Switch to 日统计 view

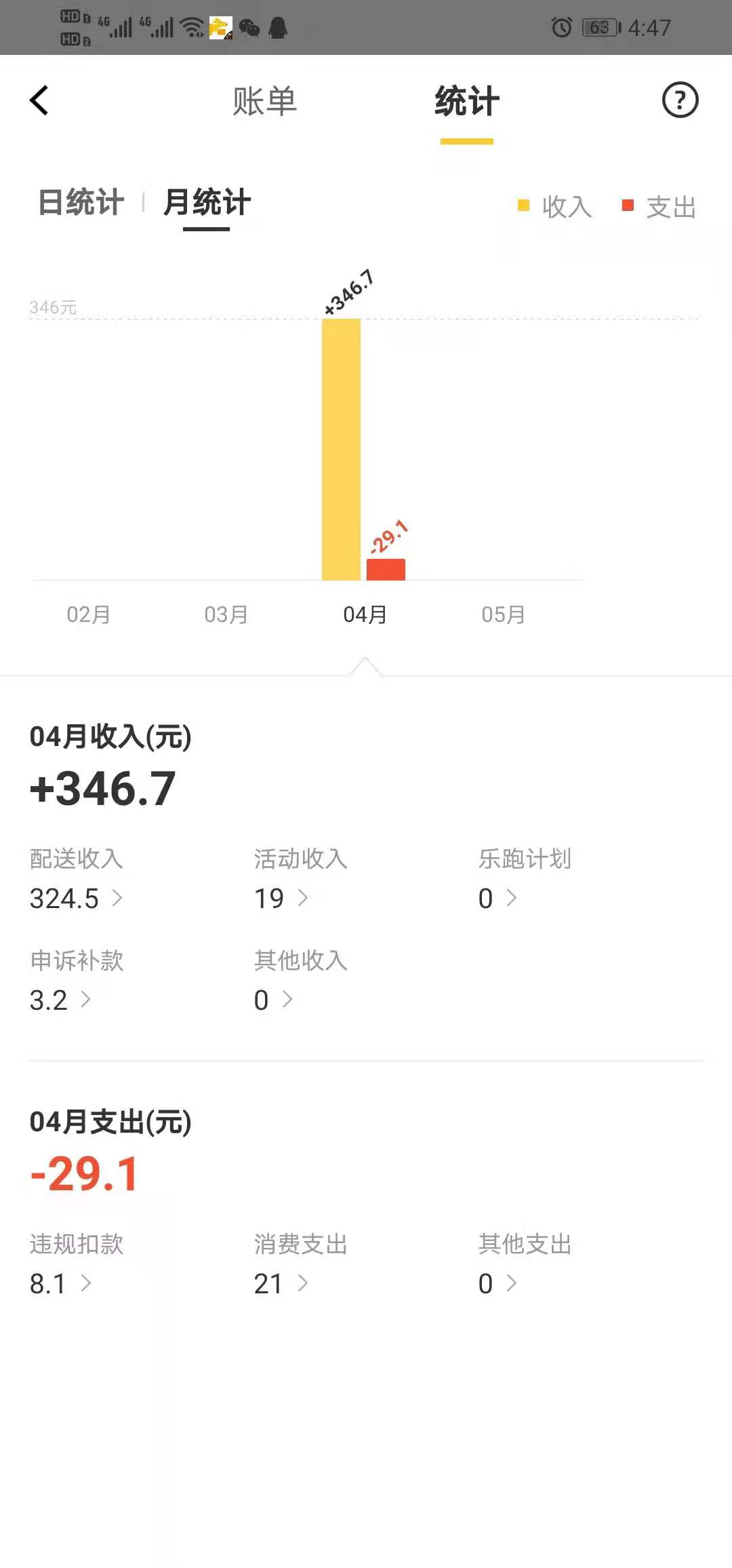click(81, 201)
